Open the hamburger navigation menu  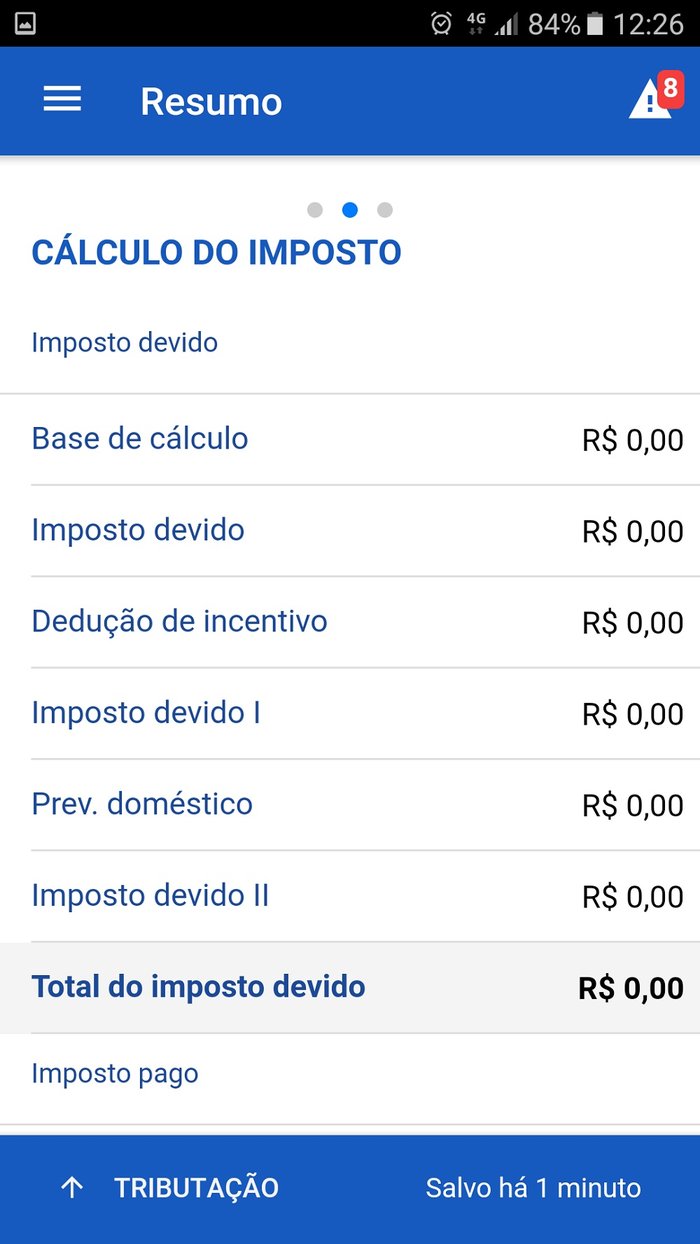coord(62,99)
